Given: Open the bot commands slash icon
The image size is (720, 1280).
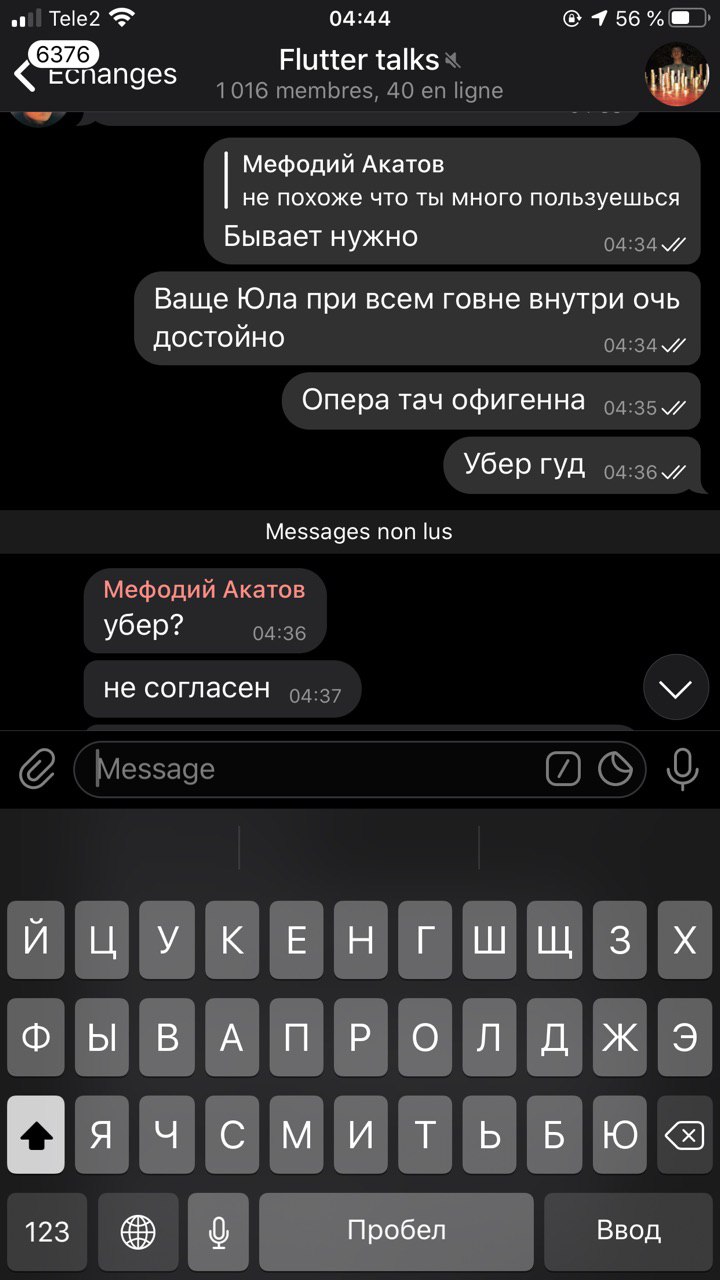Looking at the screenshot, I should [x=563, y=769].
